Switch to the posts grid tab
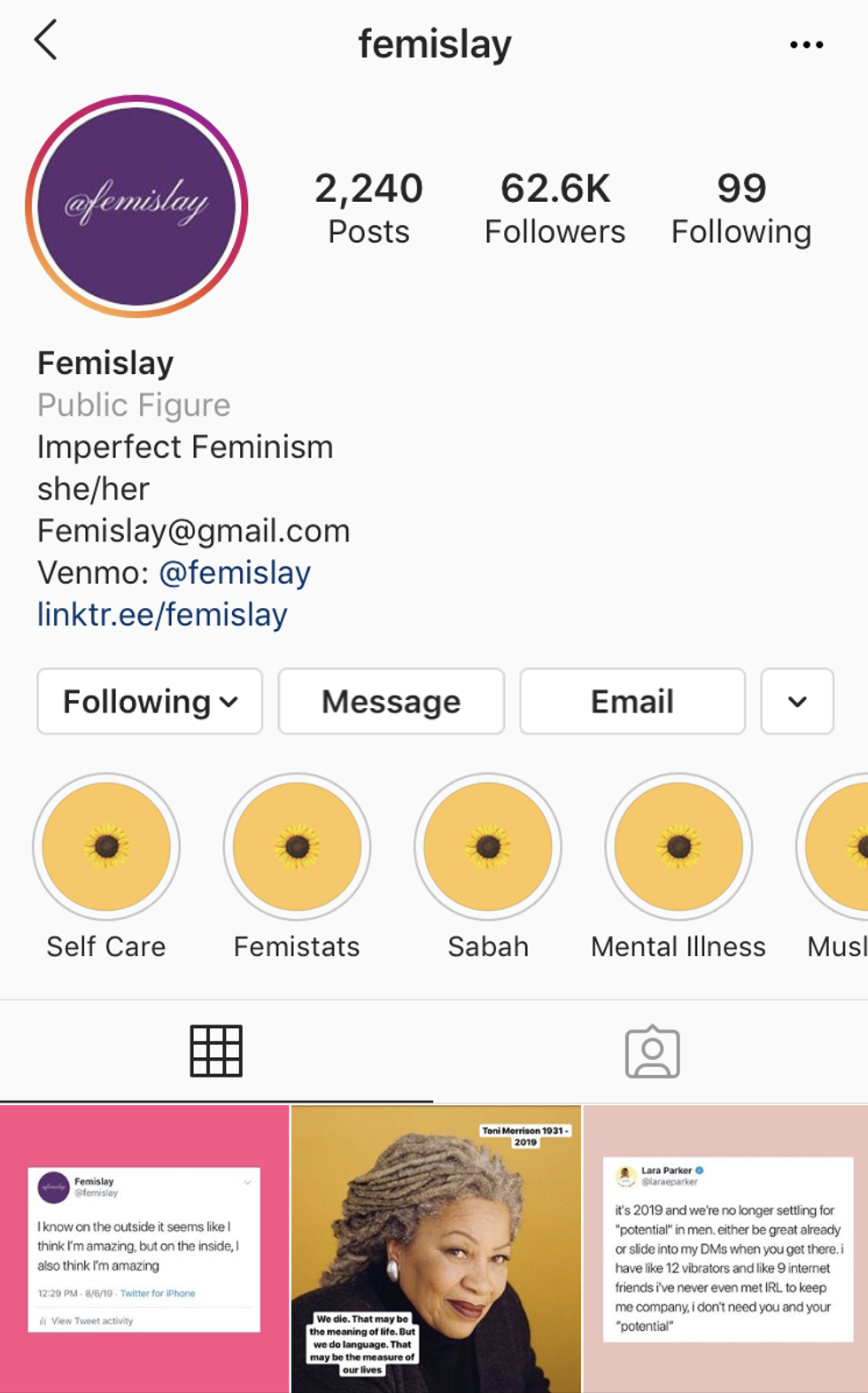 (216, 1052)
